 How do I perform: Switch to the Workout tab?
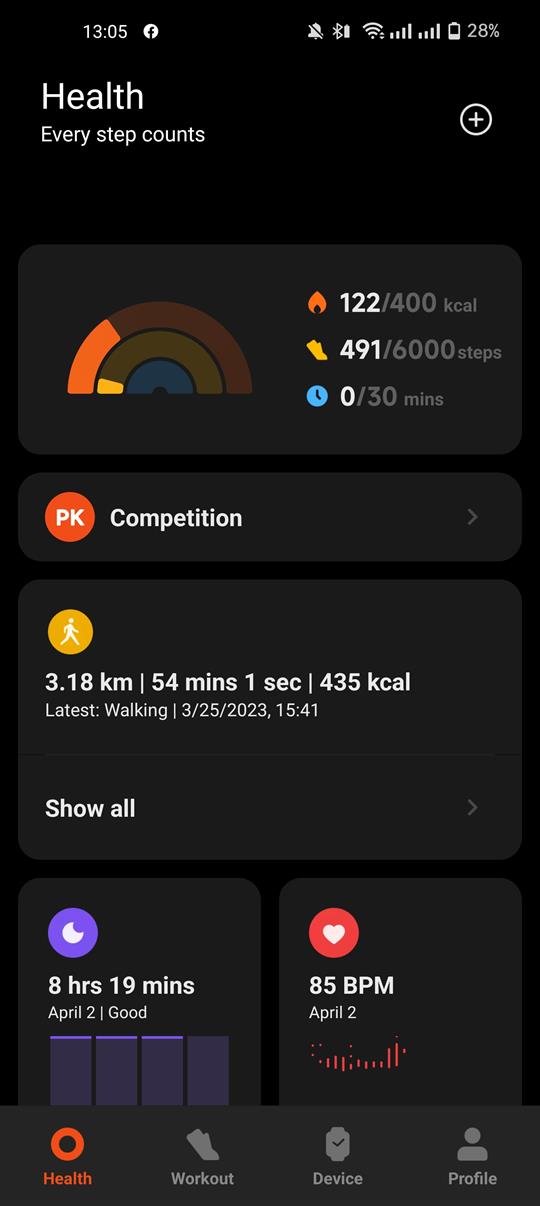202,1157
